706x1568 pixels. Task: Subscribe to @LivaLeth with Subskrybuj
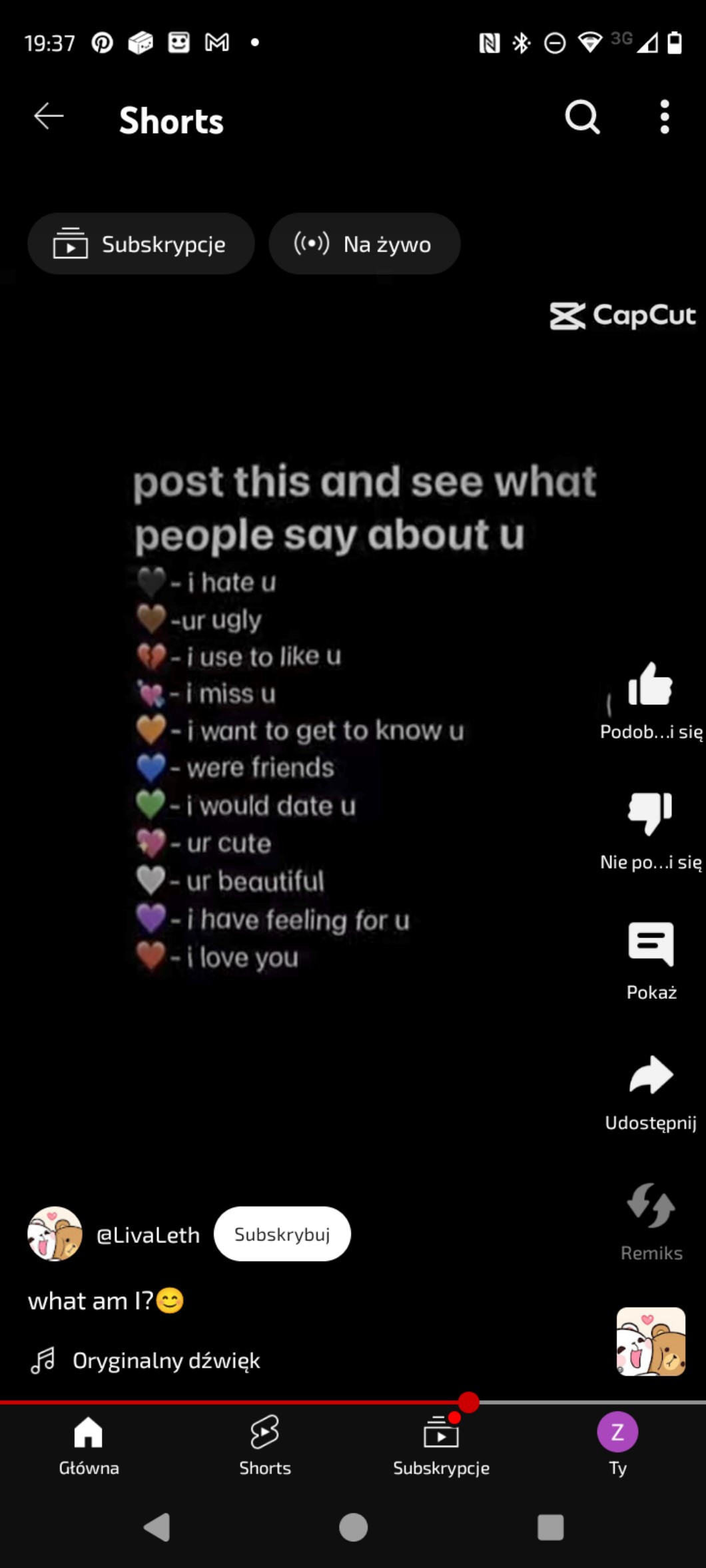[282, 1234]
